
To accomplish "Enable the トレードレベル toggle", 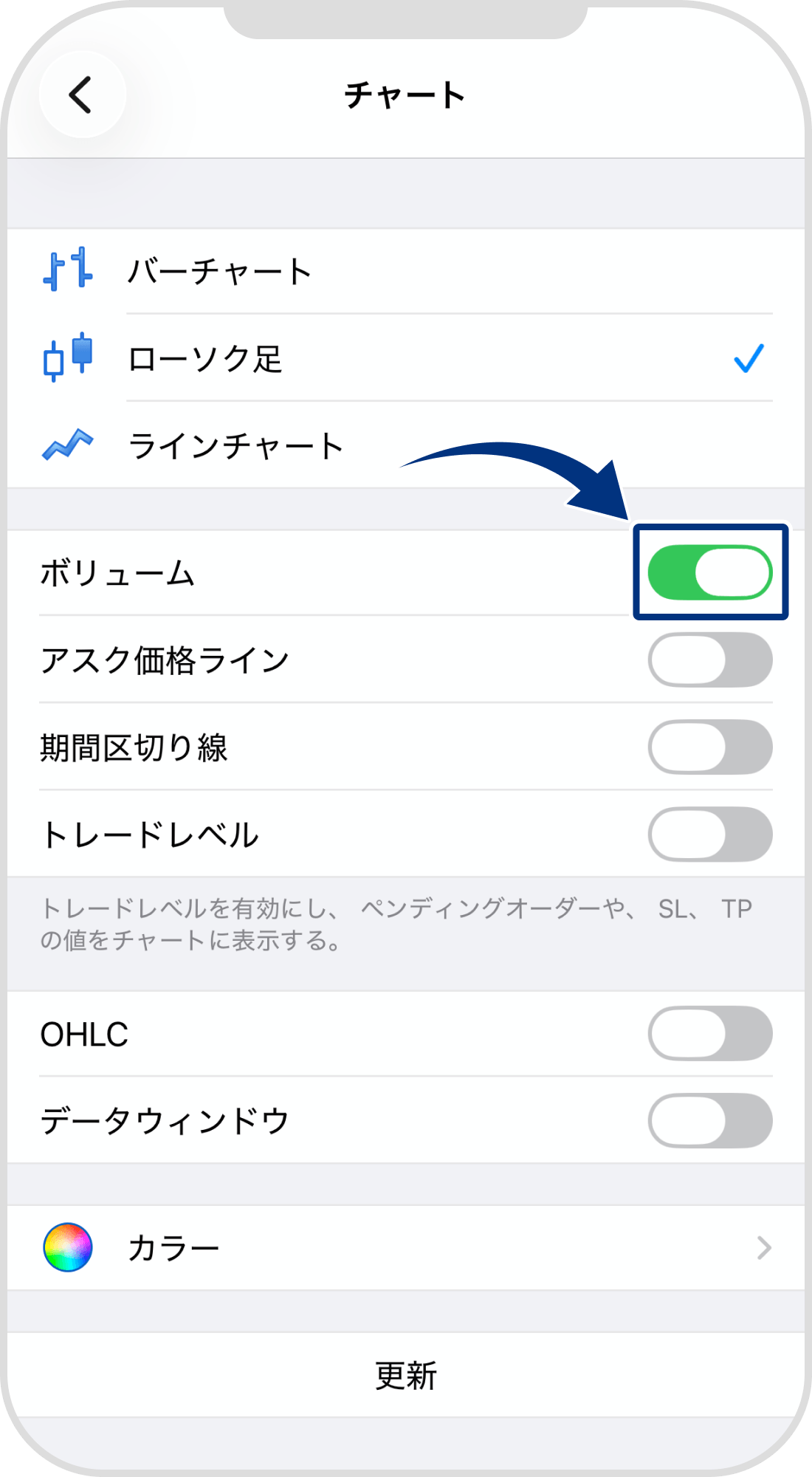I will [x=710, y=835].
